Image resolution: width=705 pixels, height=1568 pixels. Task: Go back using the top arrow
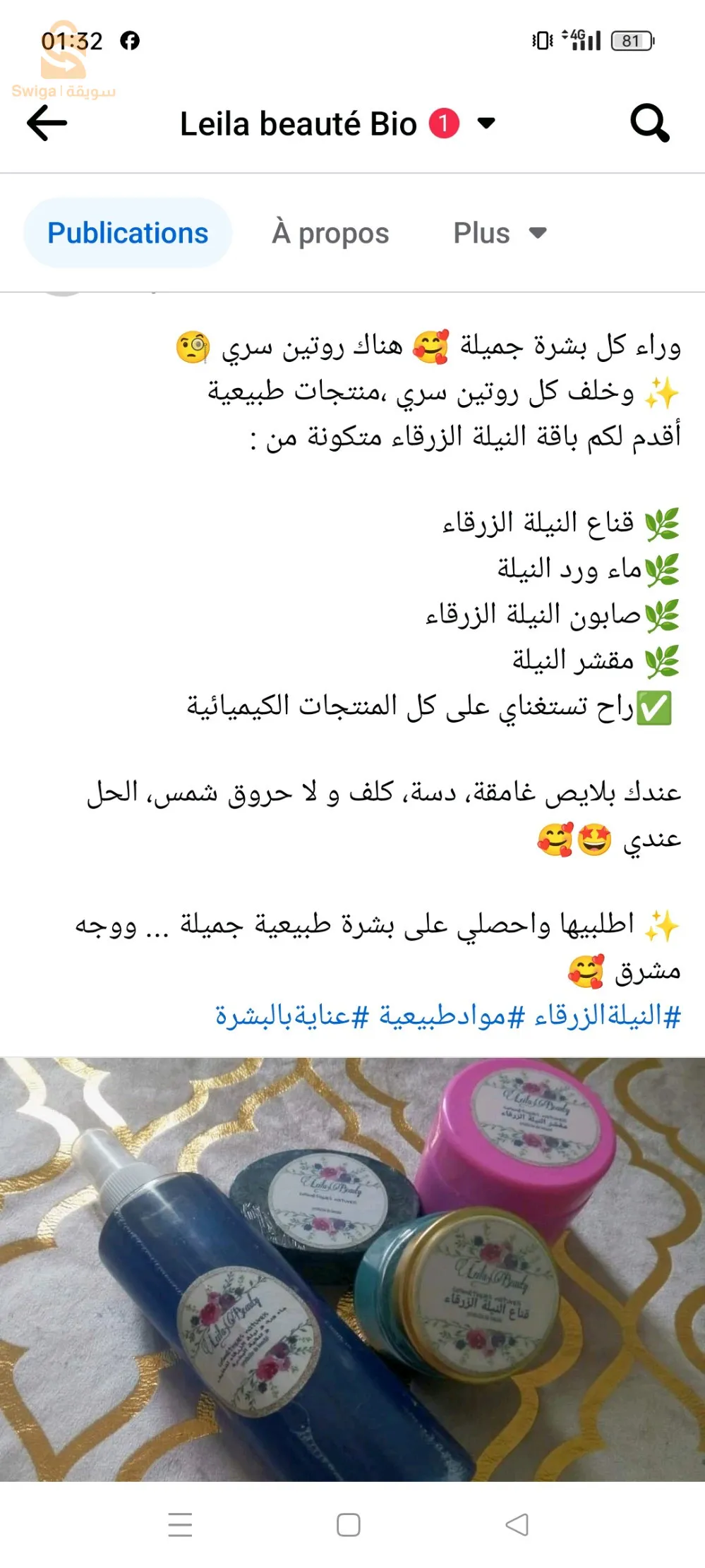click(47, 123)
